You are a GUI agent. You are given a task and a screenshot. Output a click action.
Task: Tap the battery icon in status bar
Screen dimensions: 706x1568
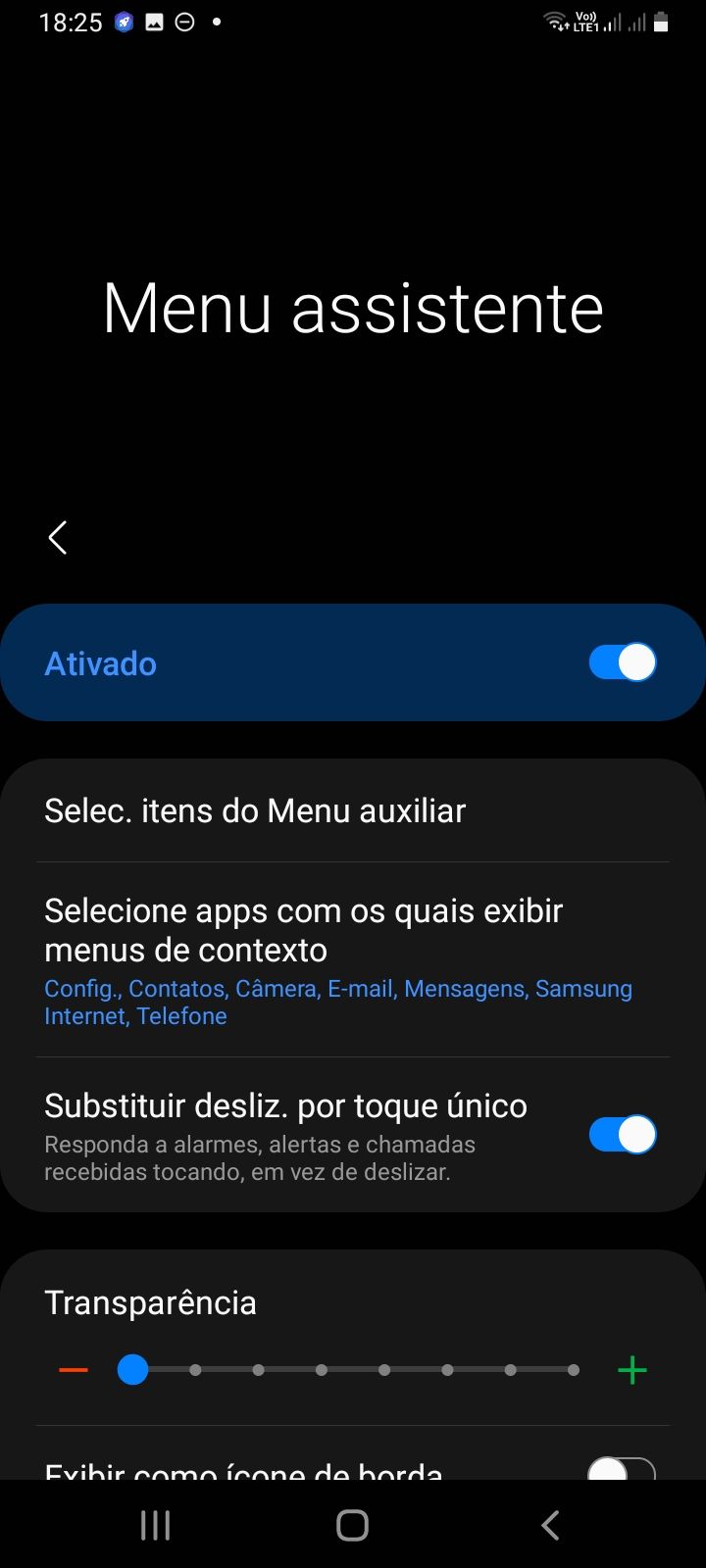pos(660,20)
